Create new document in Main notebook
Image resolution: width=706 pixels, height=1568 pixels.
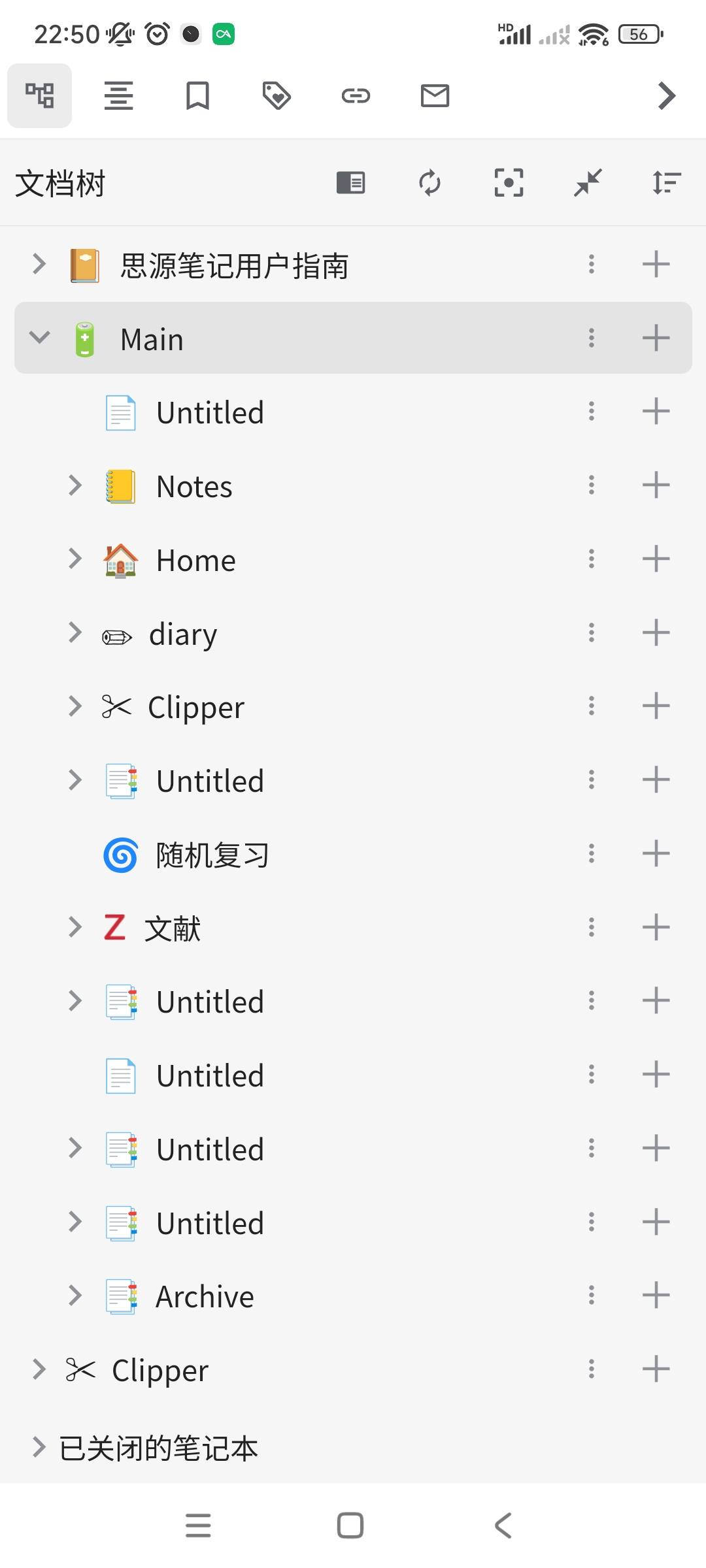point(656,338)
